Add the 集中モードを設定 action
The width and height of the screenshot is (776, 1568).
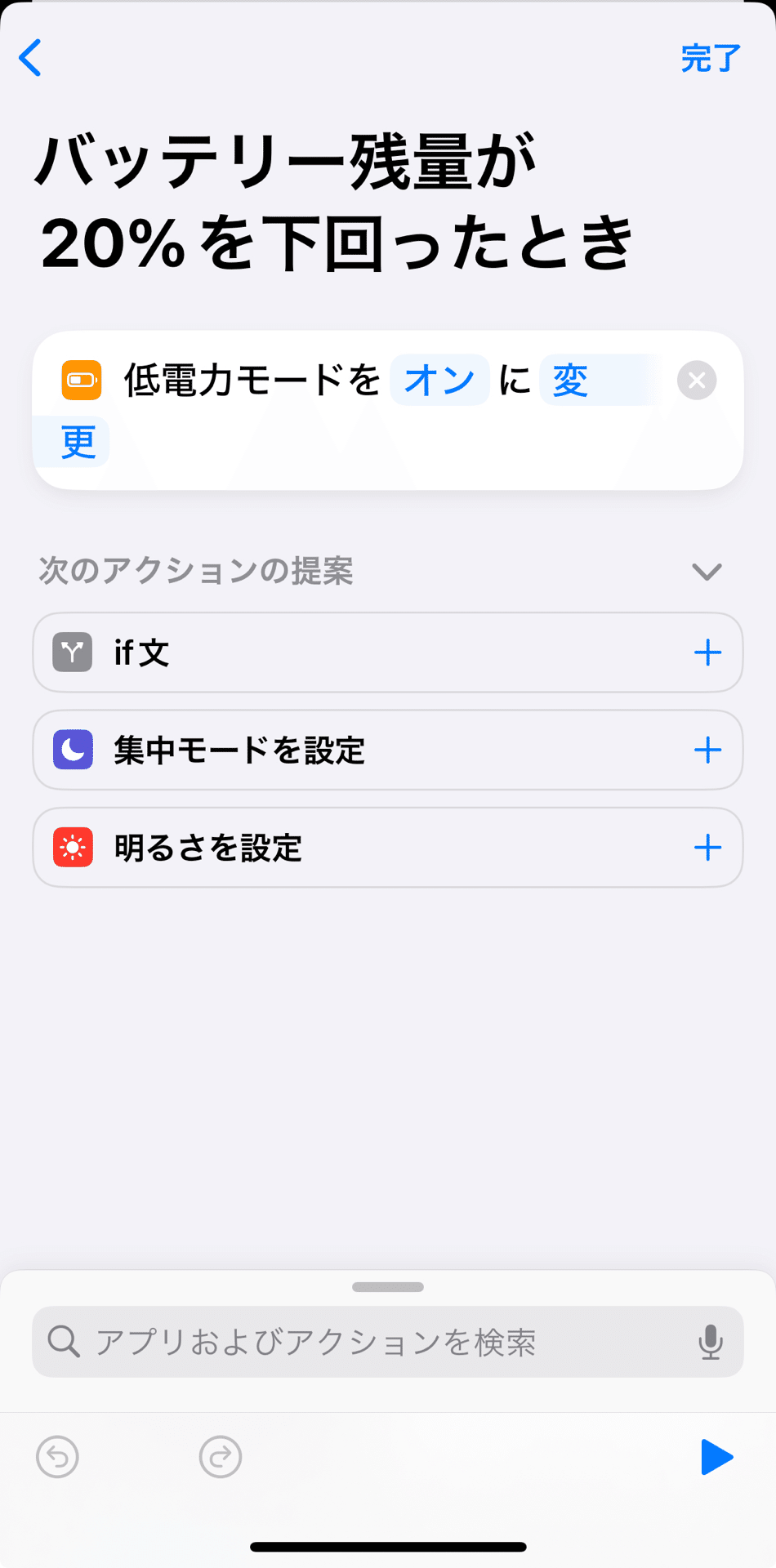(x=707, y=750)
